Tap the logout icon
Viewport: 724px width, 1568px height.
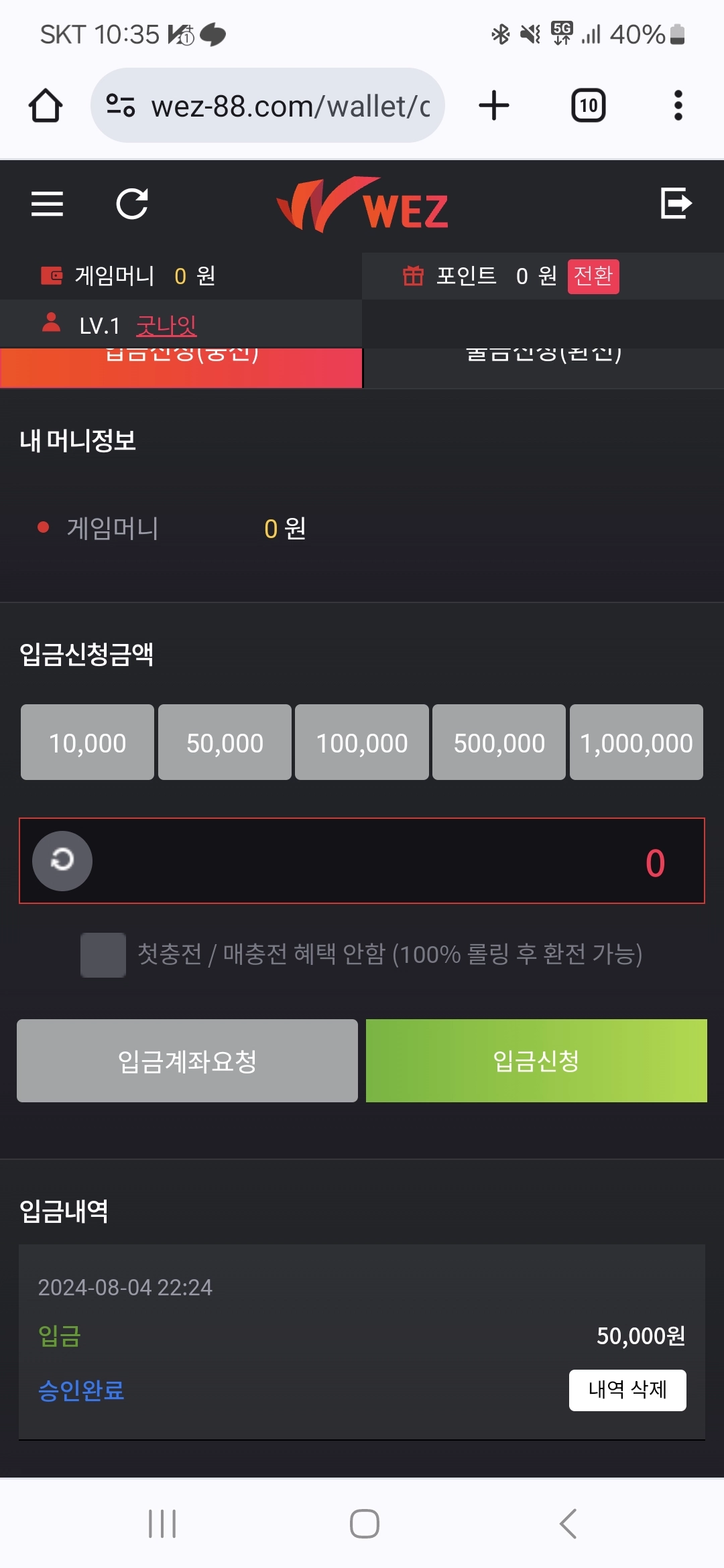[x=676, y=203]
